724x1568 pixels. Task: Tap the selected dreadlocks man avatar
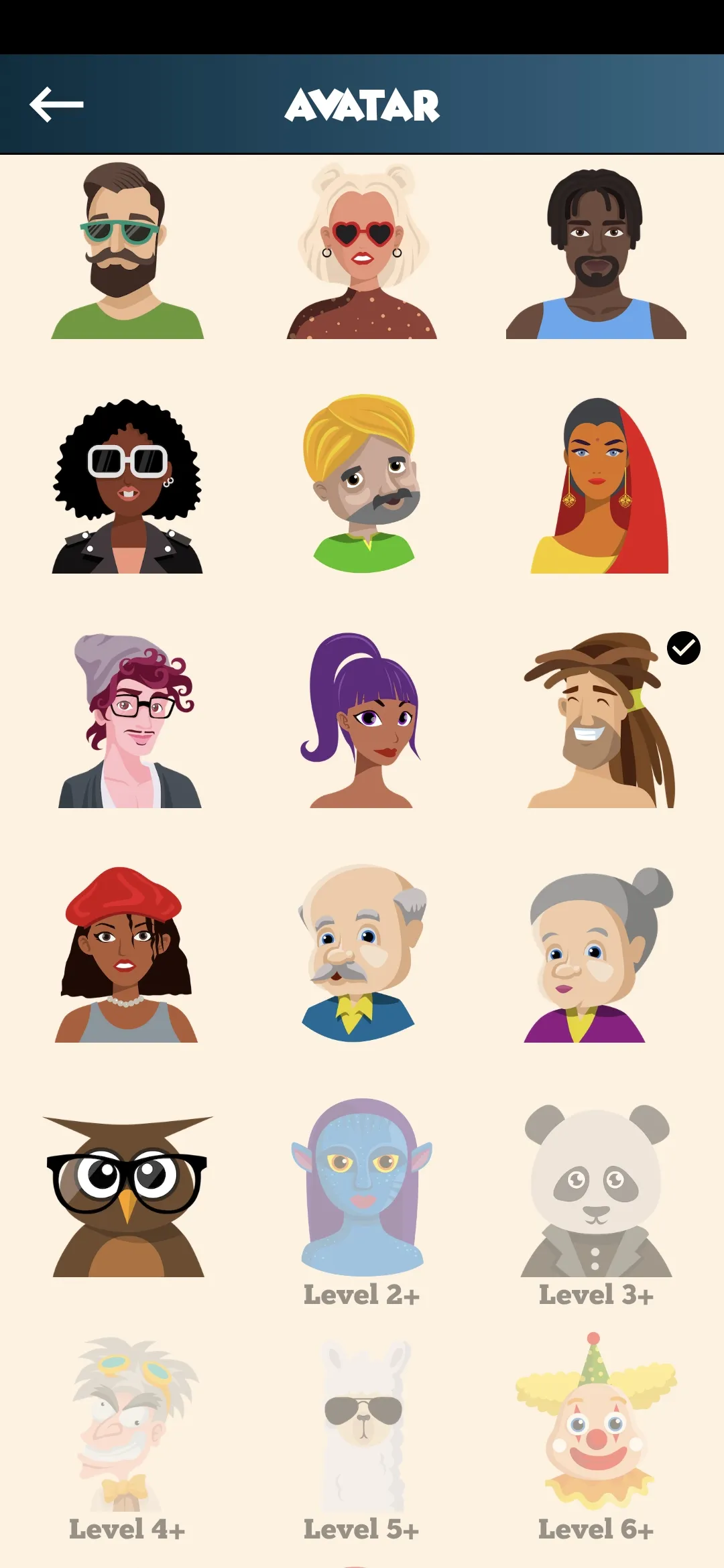click(599, 720)
